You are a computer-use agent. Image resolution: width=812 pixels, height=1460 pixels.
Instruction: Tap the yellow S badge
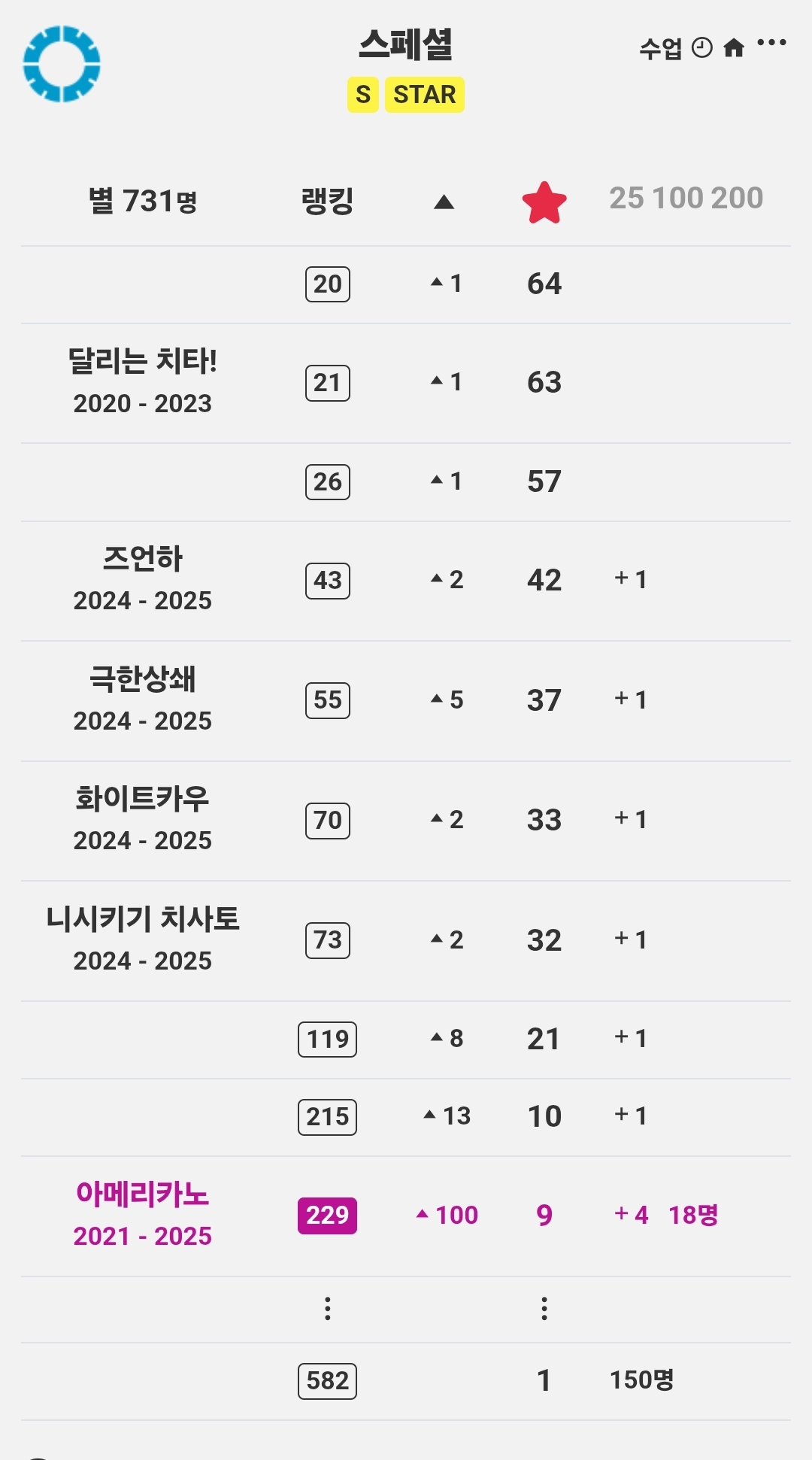(x=362, y=95)
